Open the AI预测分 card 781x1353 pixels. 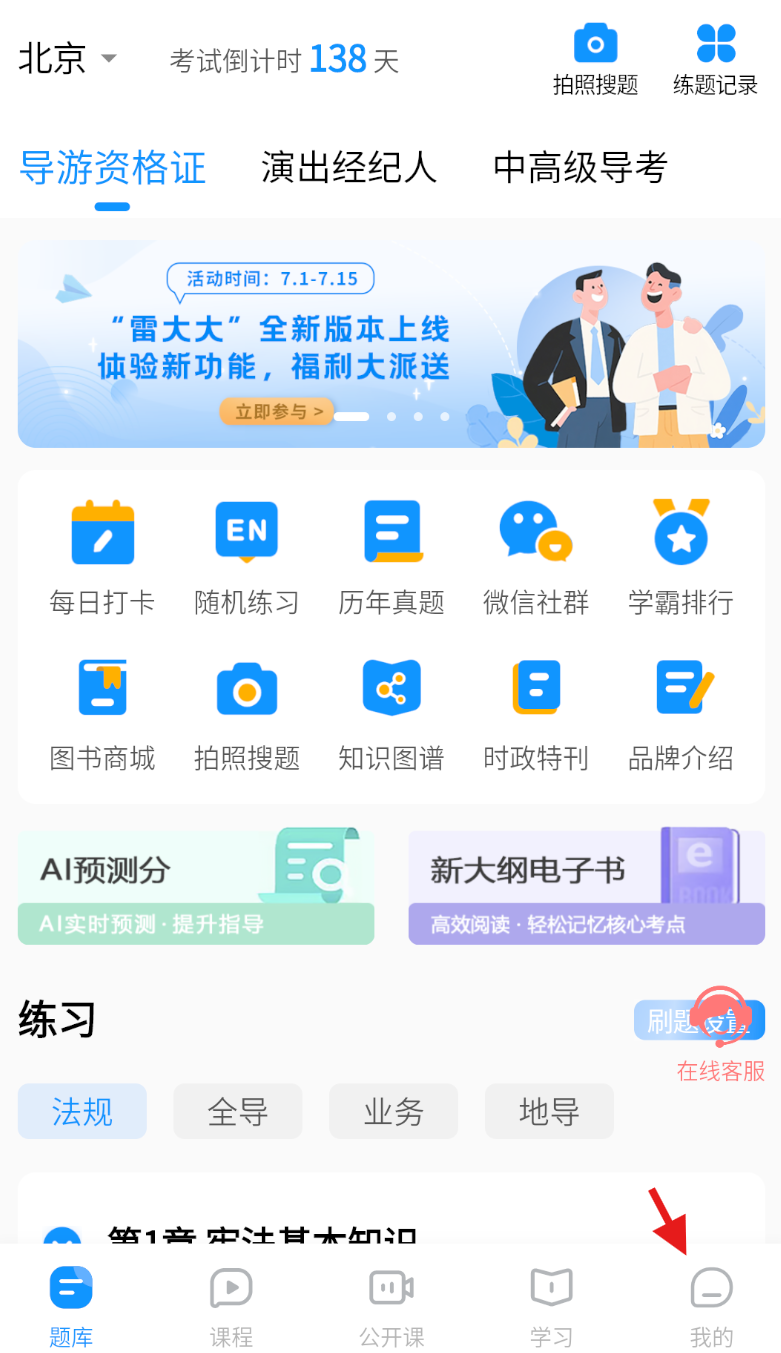[196, 887]
